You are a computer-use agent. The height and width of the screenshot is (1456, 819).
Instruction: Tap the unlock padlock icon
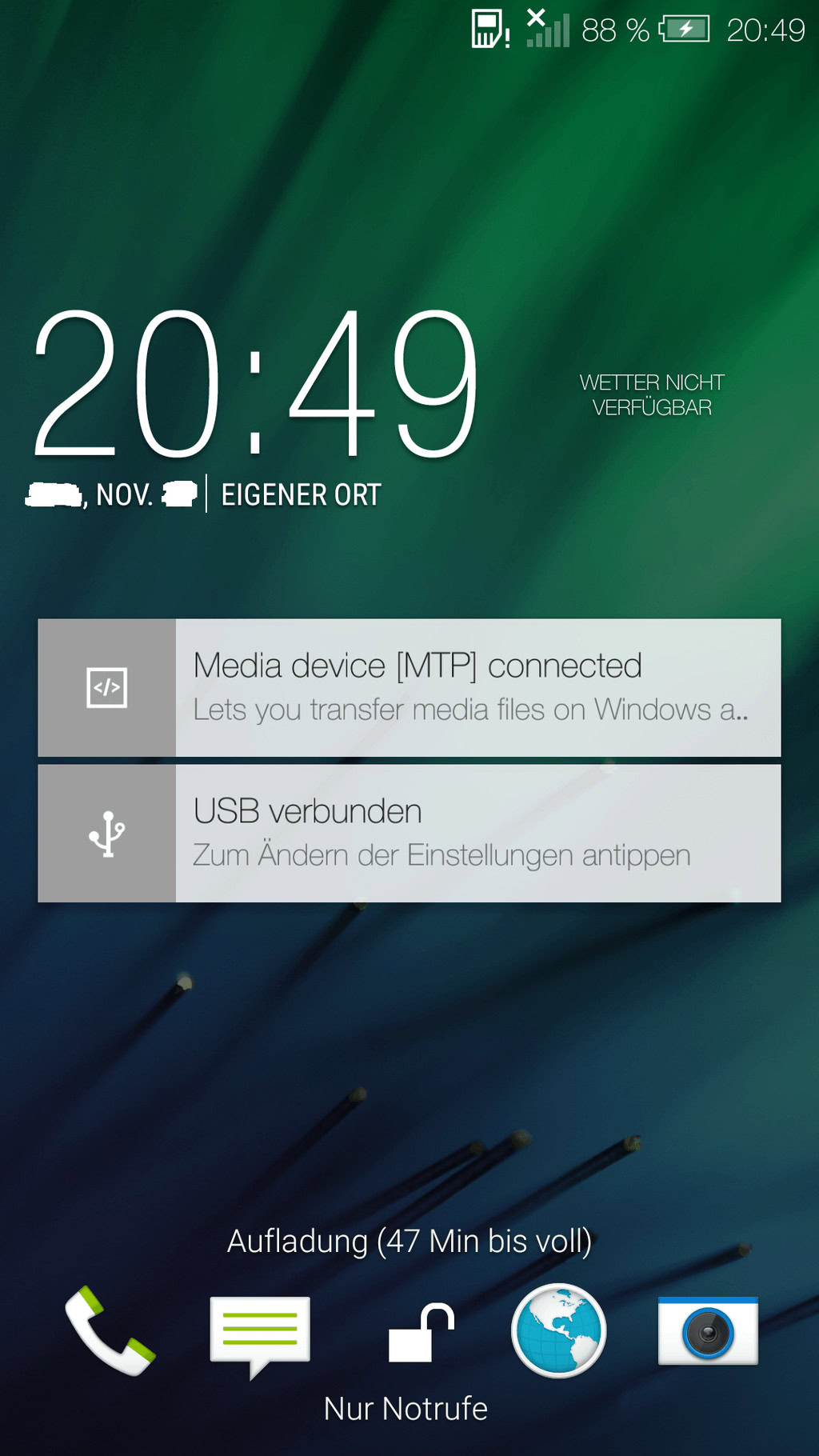421,1333
